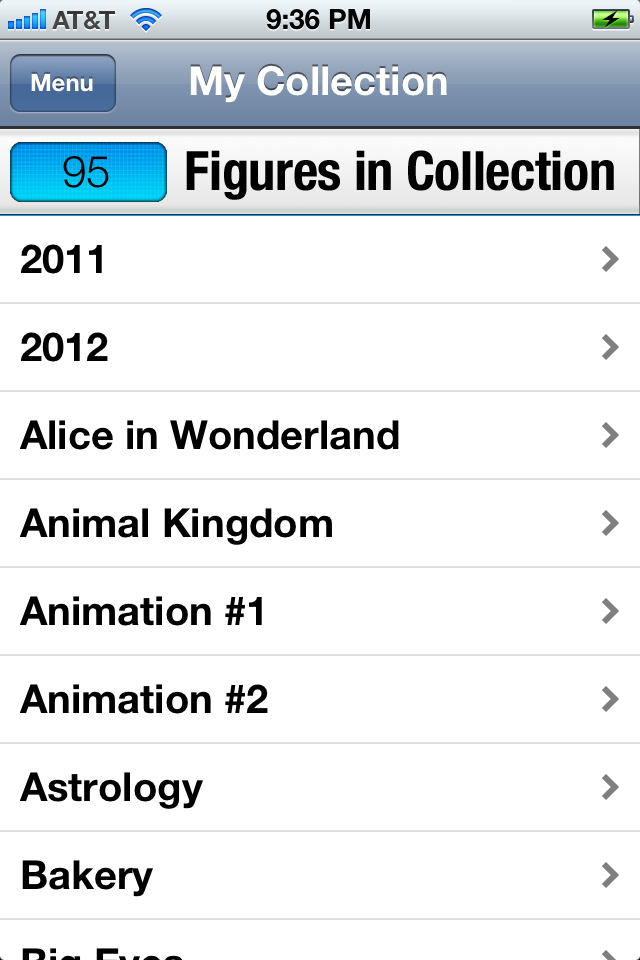The height and width of the screenshot is (960, 640).
Task: Open the 2011 collection row
Action: [320, 260]
